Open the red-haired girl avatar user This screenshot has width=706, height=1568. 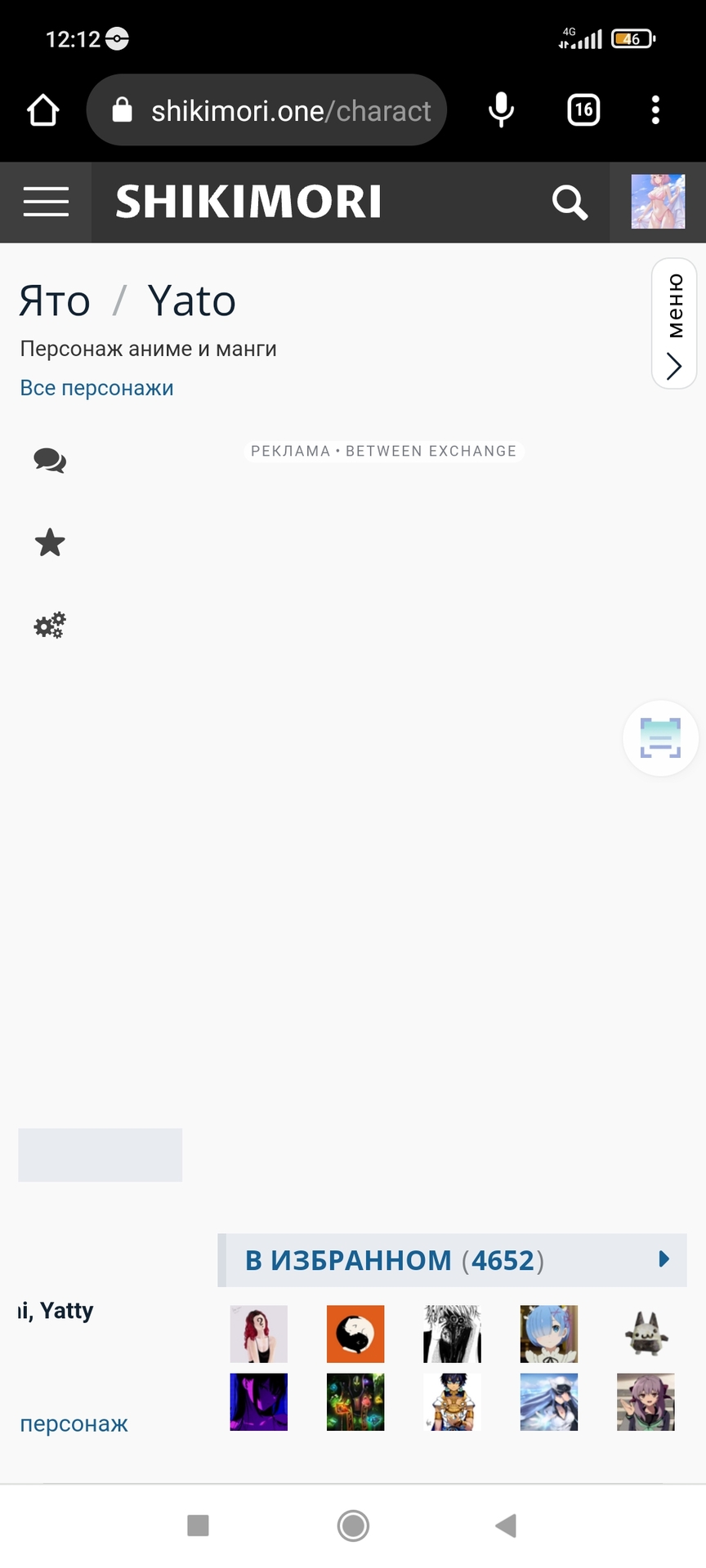point(258,1334)
